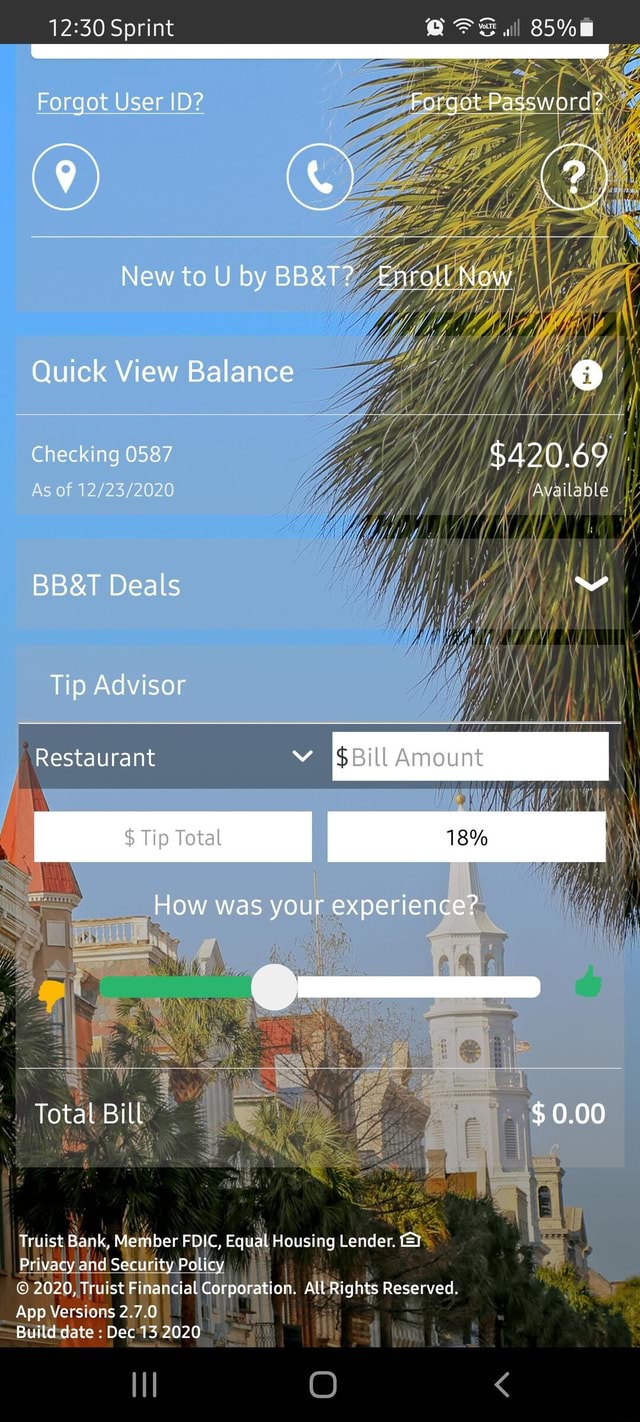This screenshot has height=1422, width=640.
Task: Open the phone contact icon
Action: [319, 177]
